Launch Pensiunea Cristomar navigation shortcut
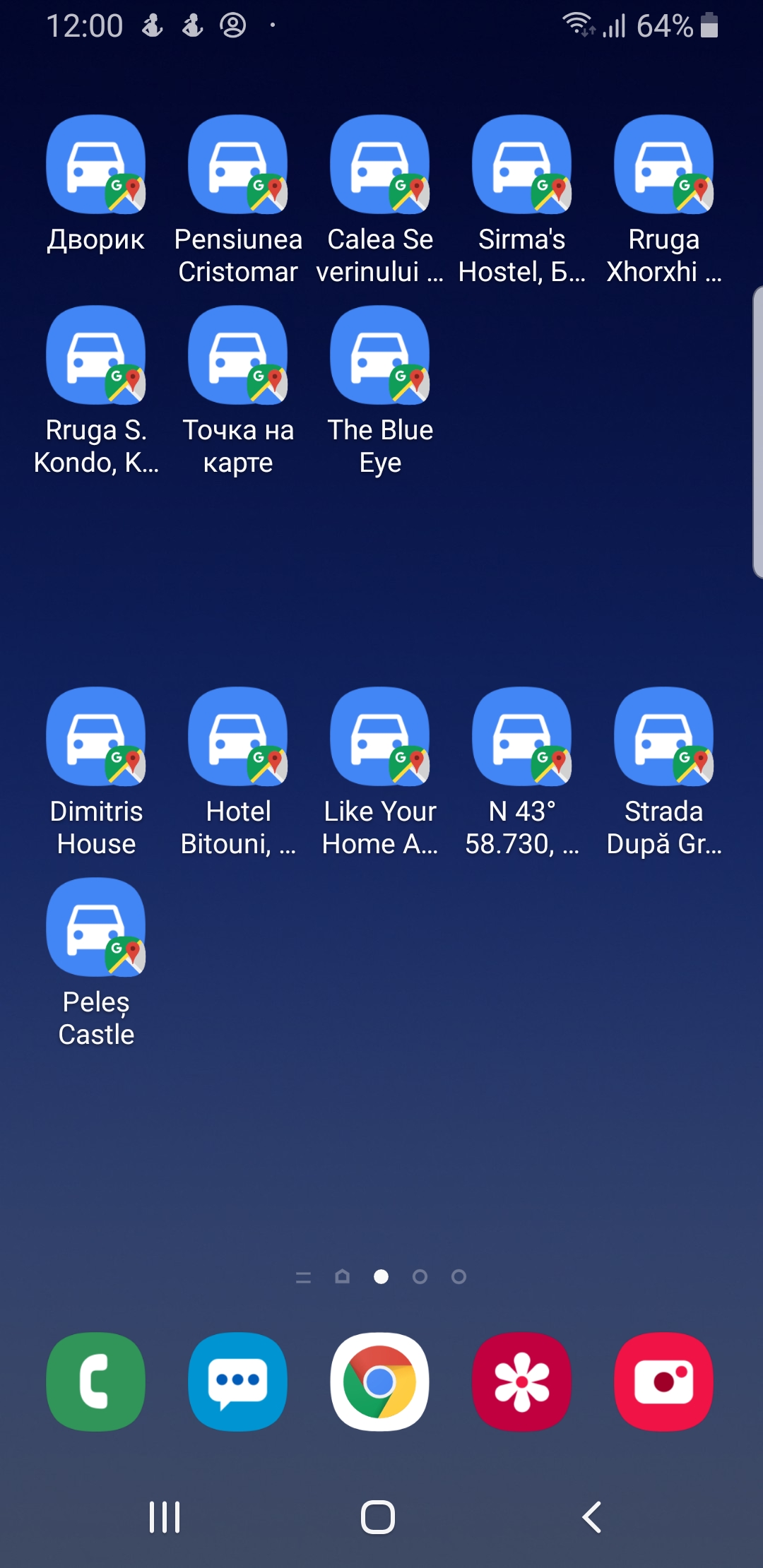 coord(238,165)
